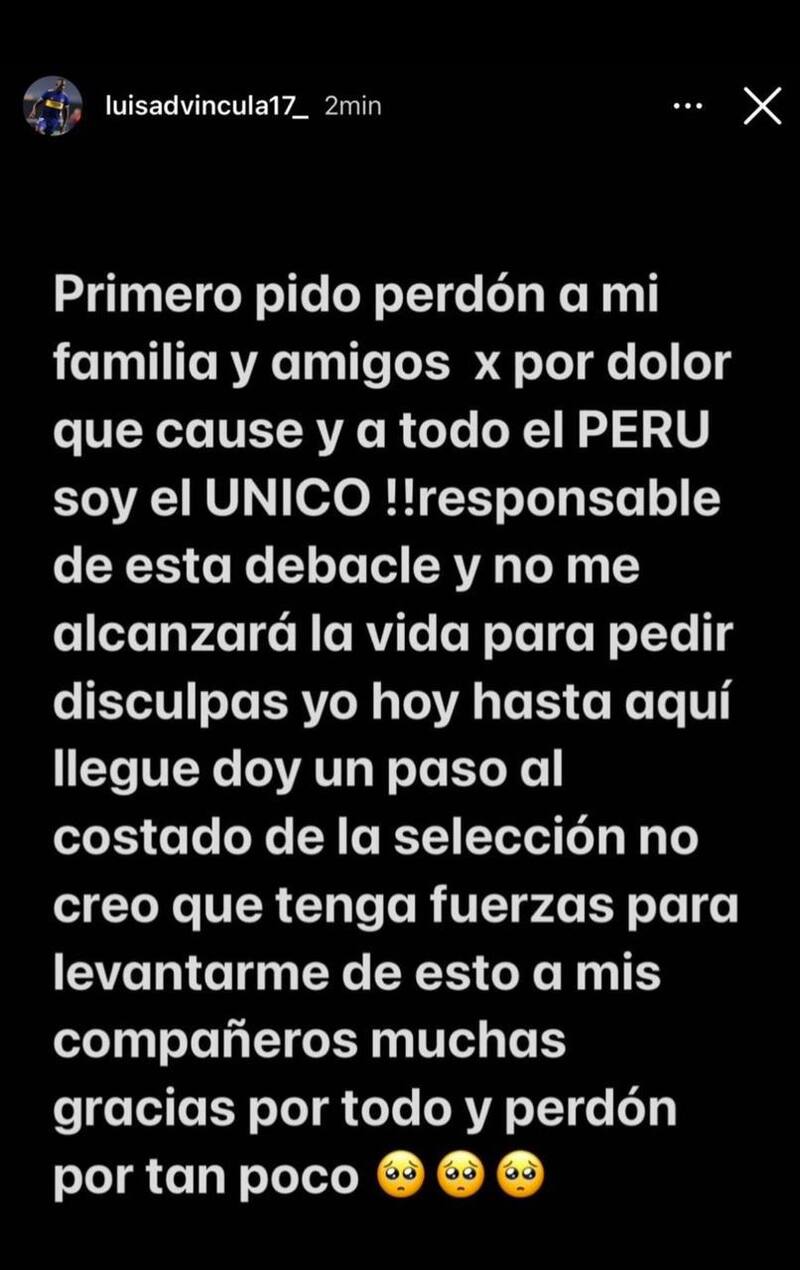Image resolution: width=800 pixels, height=1270 pixels.
Task: Close the story with the X
Action: pos(762,106)
